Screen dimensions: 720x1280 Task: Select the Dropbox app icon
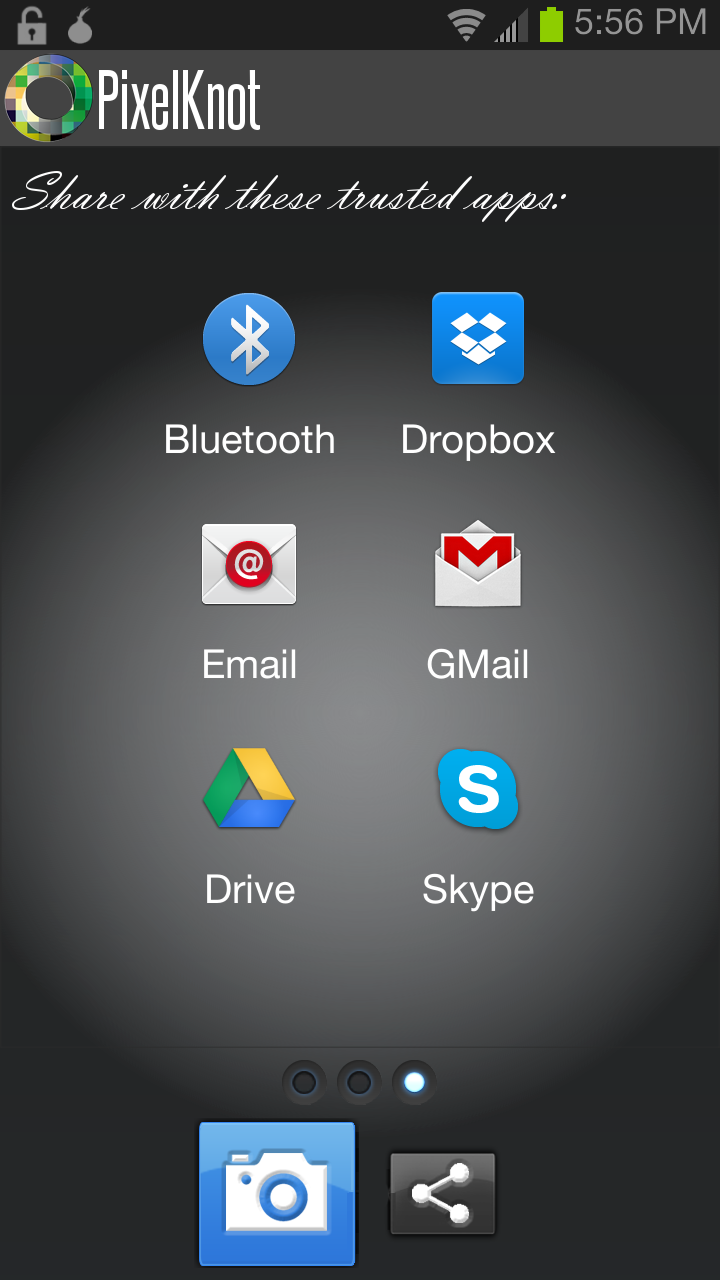(477, 338)
